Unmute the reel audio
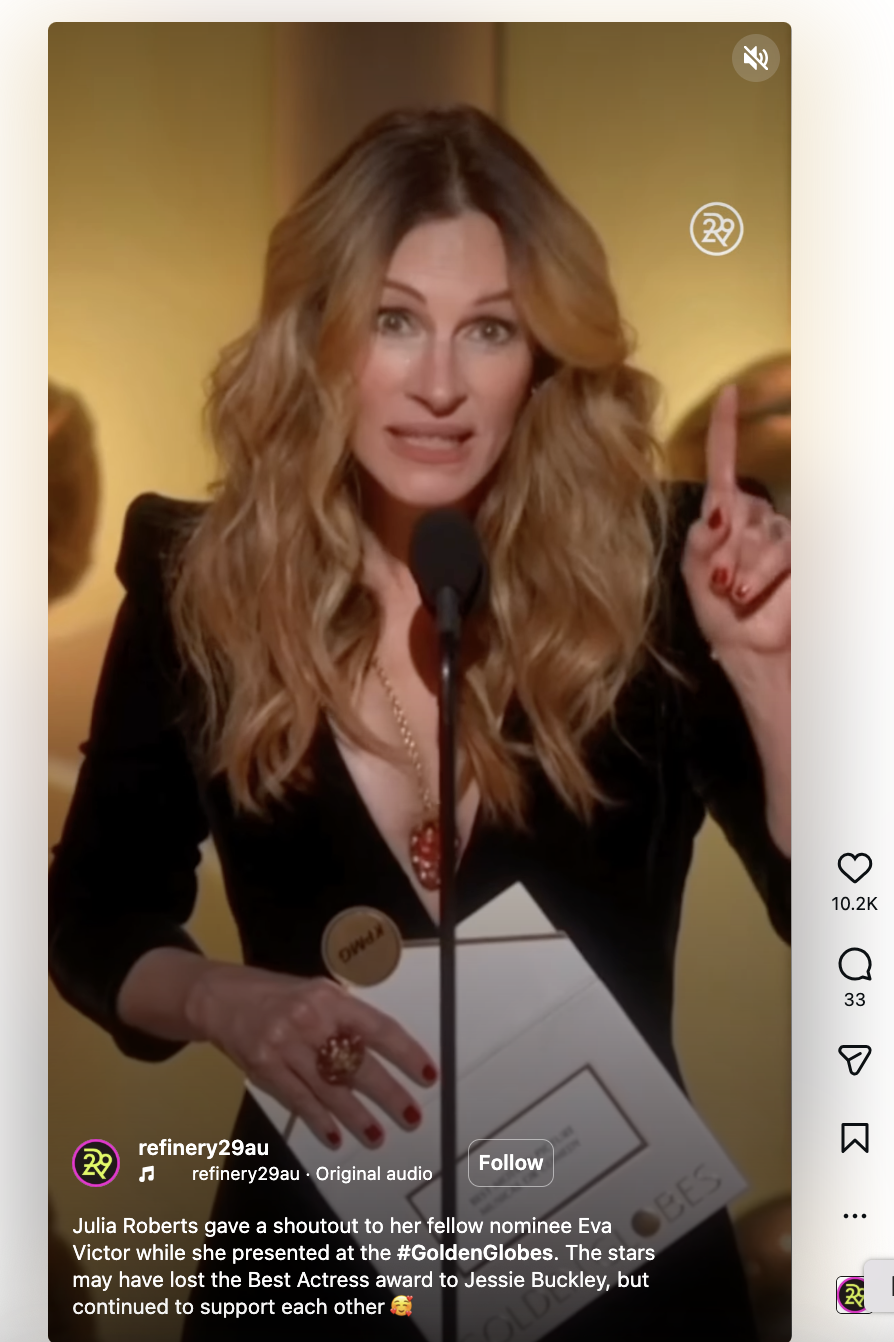Screen dimensions: 894x1342 [x=755, y=58]
